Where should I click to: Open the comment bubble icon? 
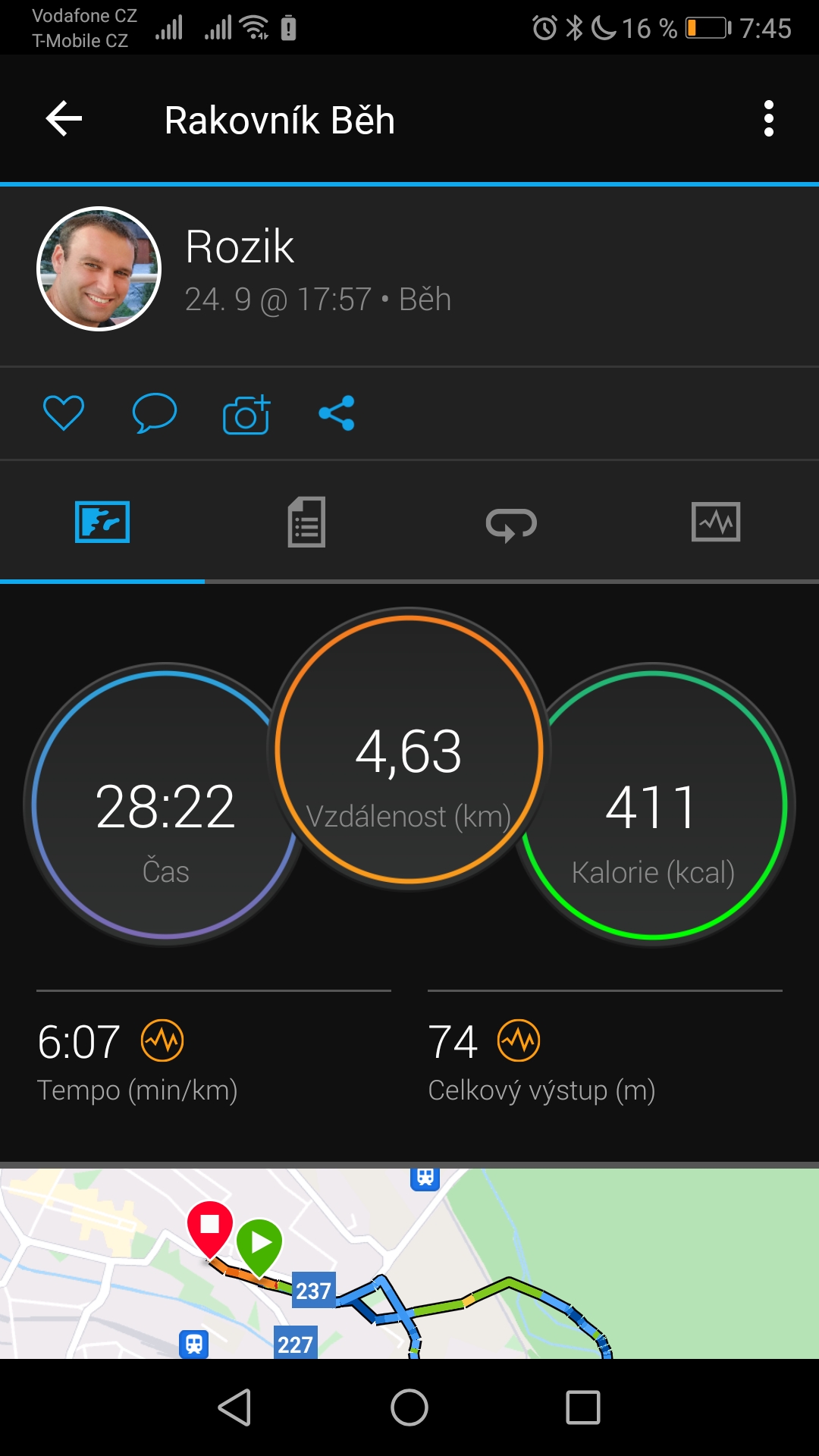click(155, 413)
